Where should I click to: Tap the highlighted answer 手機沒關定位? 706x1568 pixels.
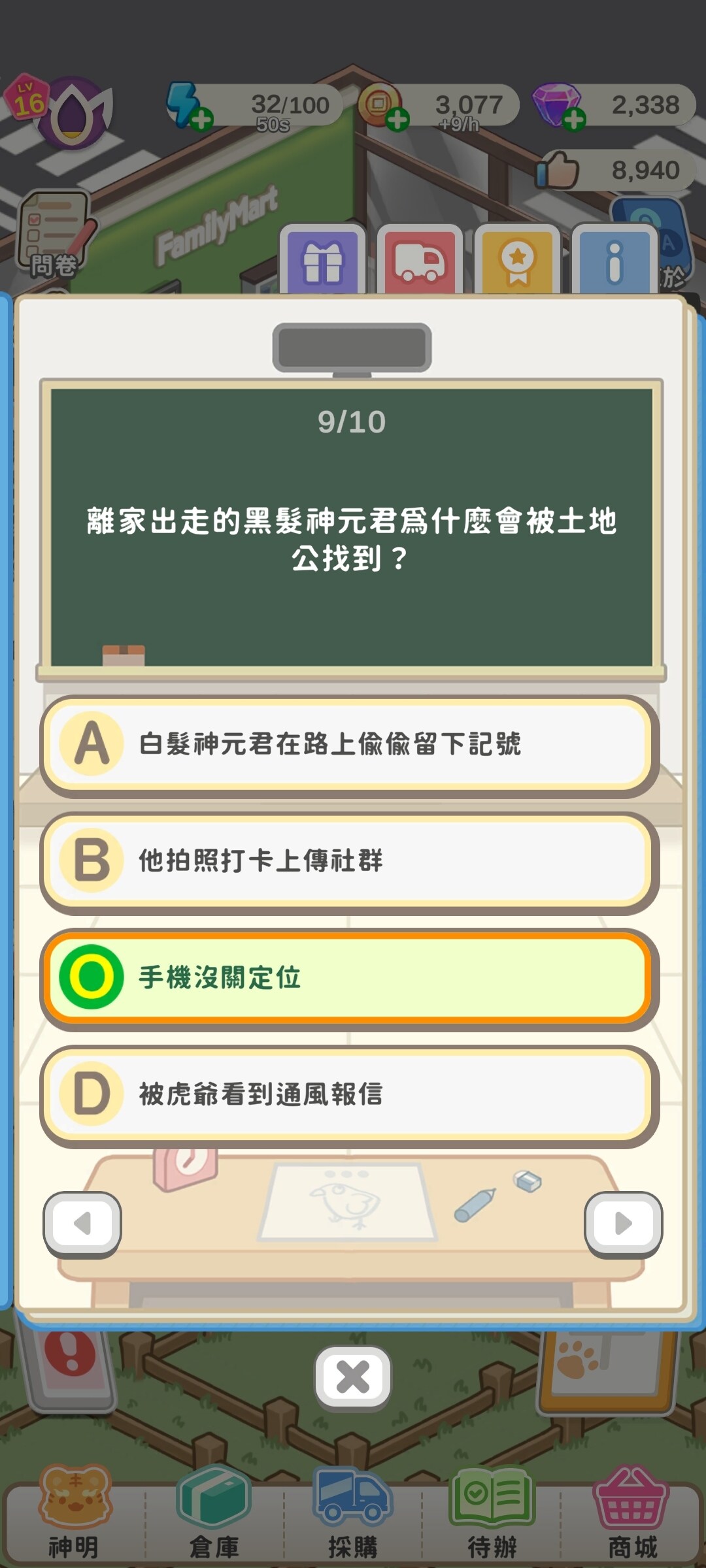pyautogui.click(x=349, y=978)
